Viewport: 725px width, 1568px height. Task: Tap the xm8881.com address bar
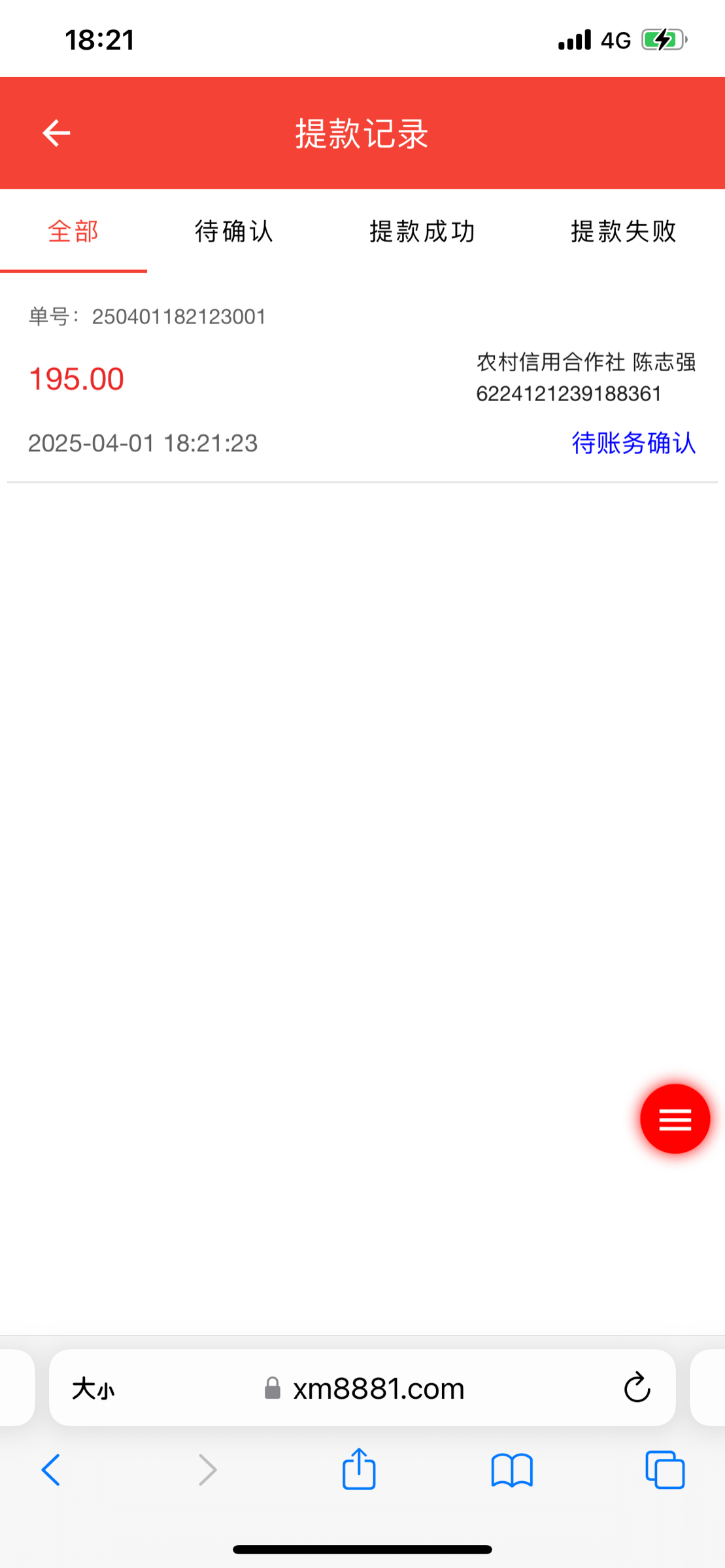362,1388
